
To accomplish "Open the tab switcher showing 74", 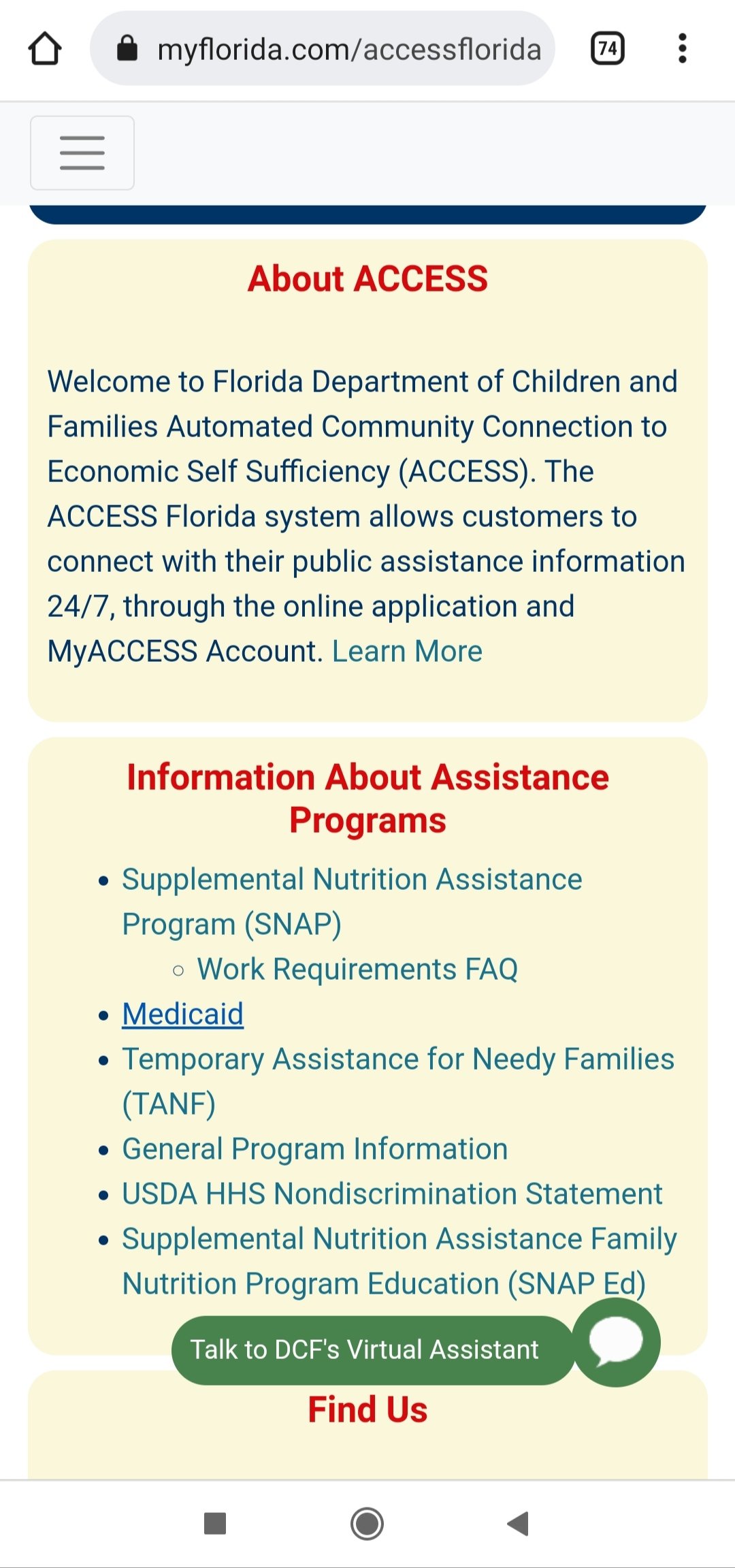I will pos(608,48).
